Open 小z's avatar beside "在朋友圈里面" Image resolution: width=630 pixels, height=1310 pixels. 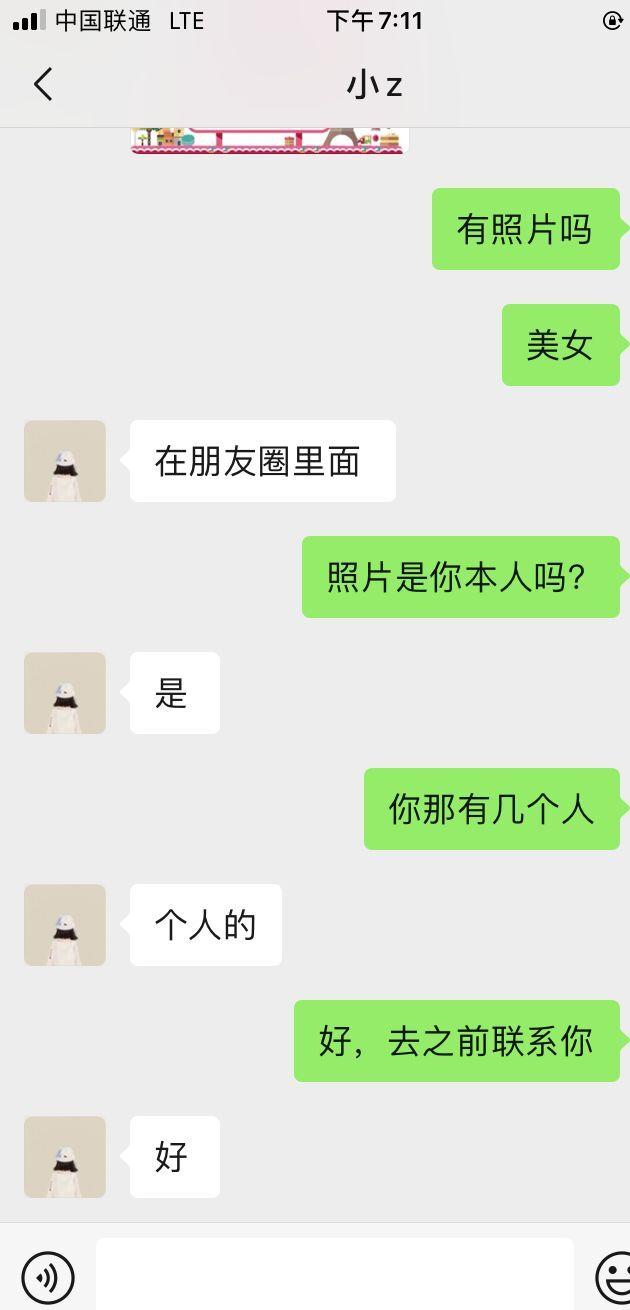65,461
